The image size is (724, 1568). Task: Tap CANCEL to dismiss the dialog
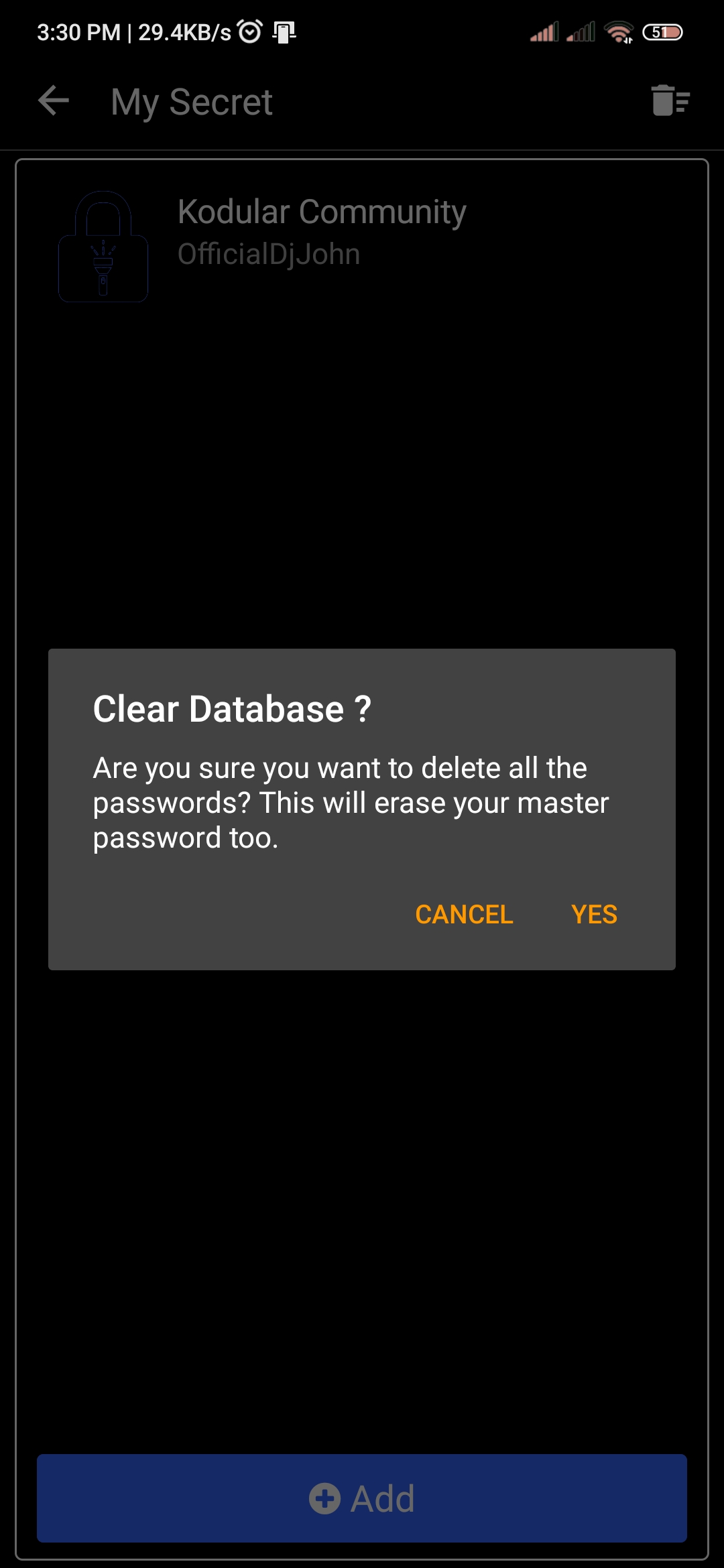[464, 915]
